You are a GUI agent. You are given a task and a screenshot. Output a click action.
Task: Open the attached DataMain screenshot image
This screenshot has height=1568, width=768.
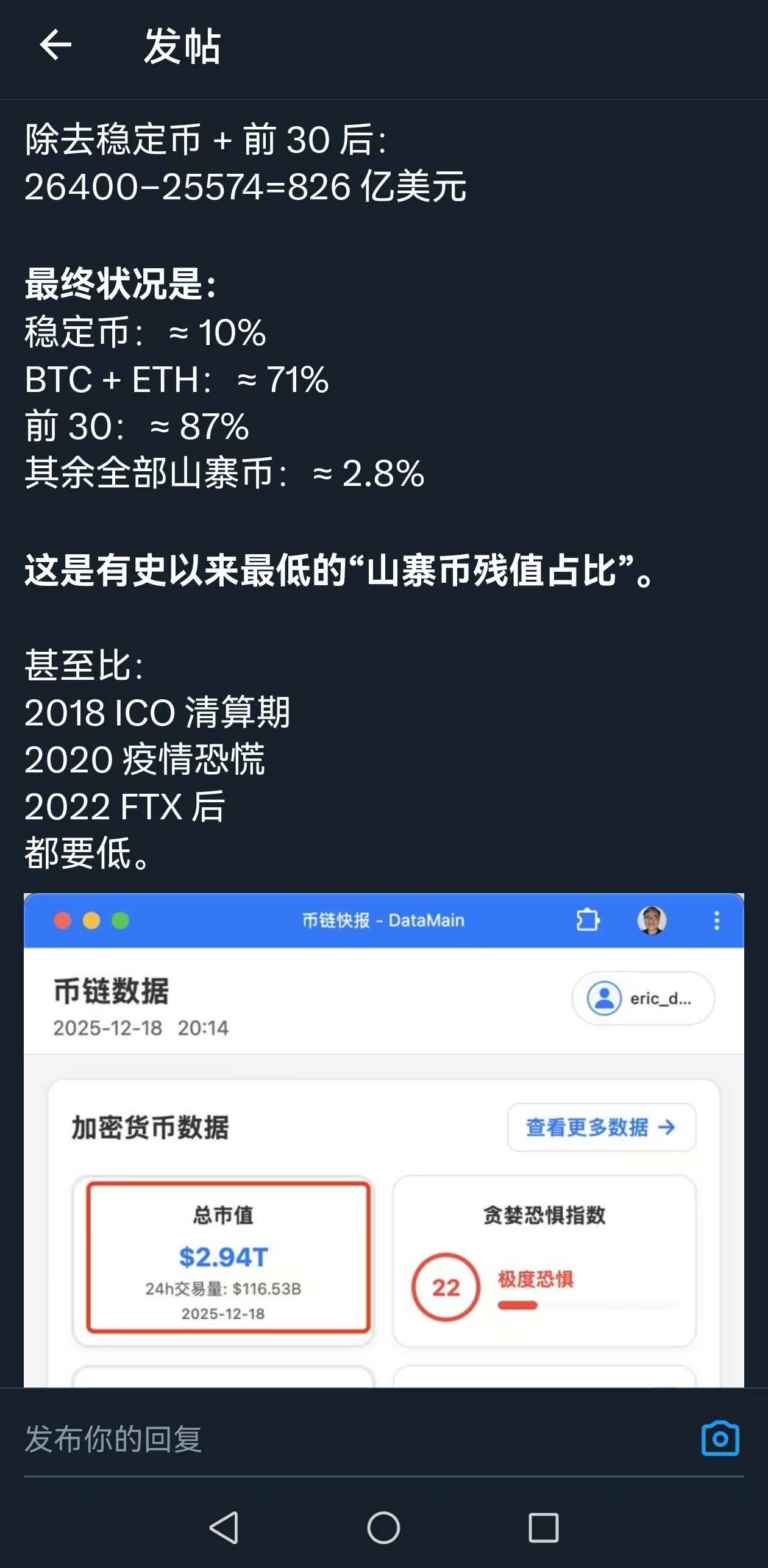click(383, 1139)
